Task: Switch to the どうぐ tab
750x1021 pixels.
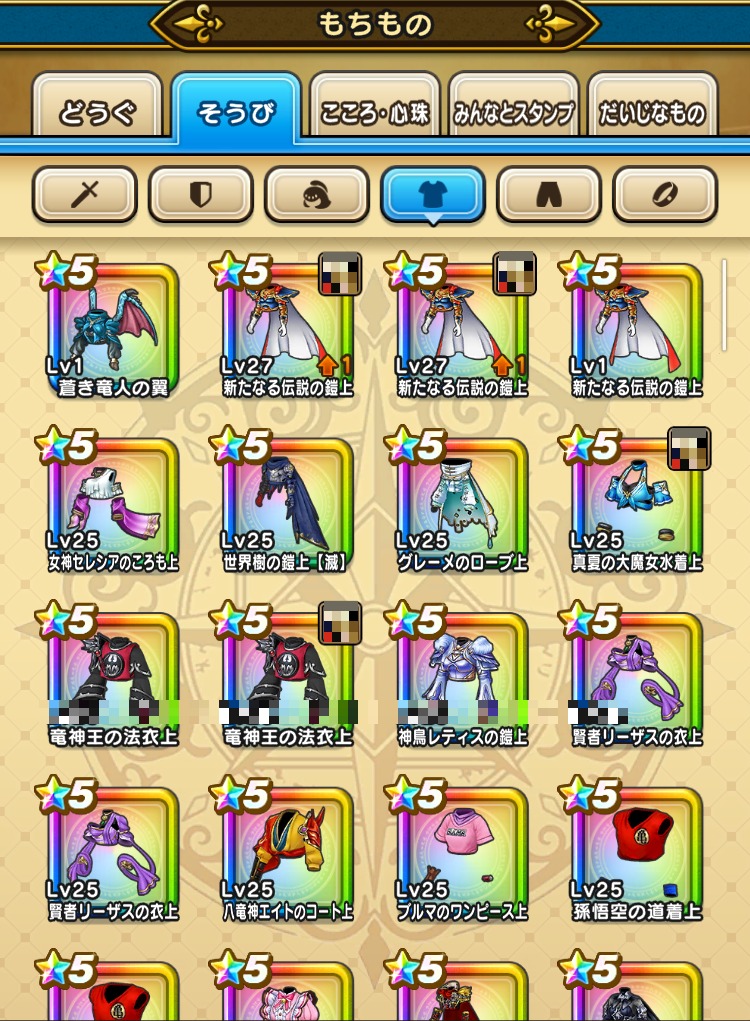Action: tap(97, 112)
